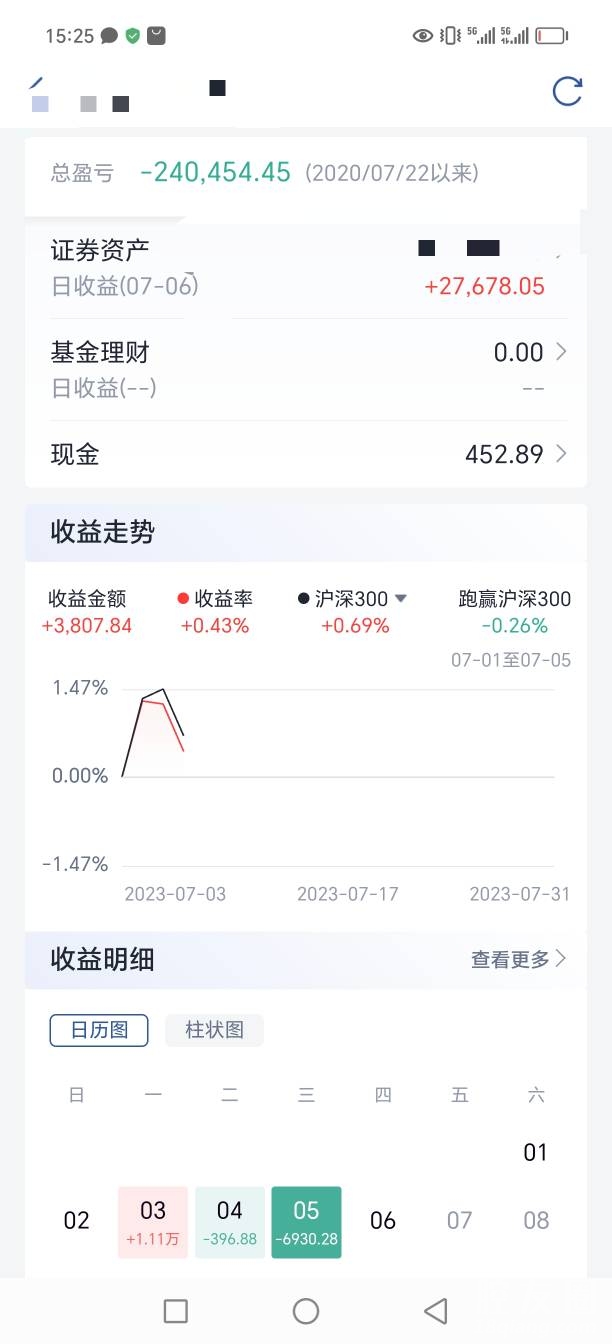The height and width of the screenshot is (1344, 612).
Task: Open 查看更多 for 收益明细
Action: coord(518,960)
